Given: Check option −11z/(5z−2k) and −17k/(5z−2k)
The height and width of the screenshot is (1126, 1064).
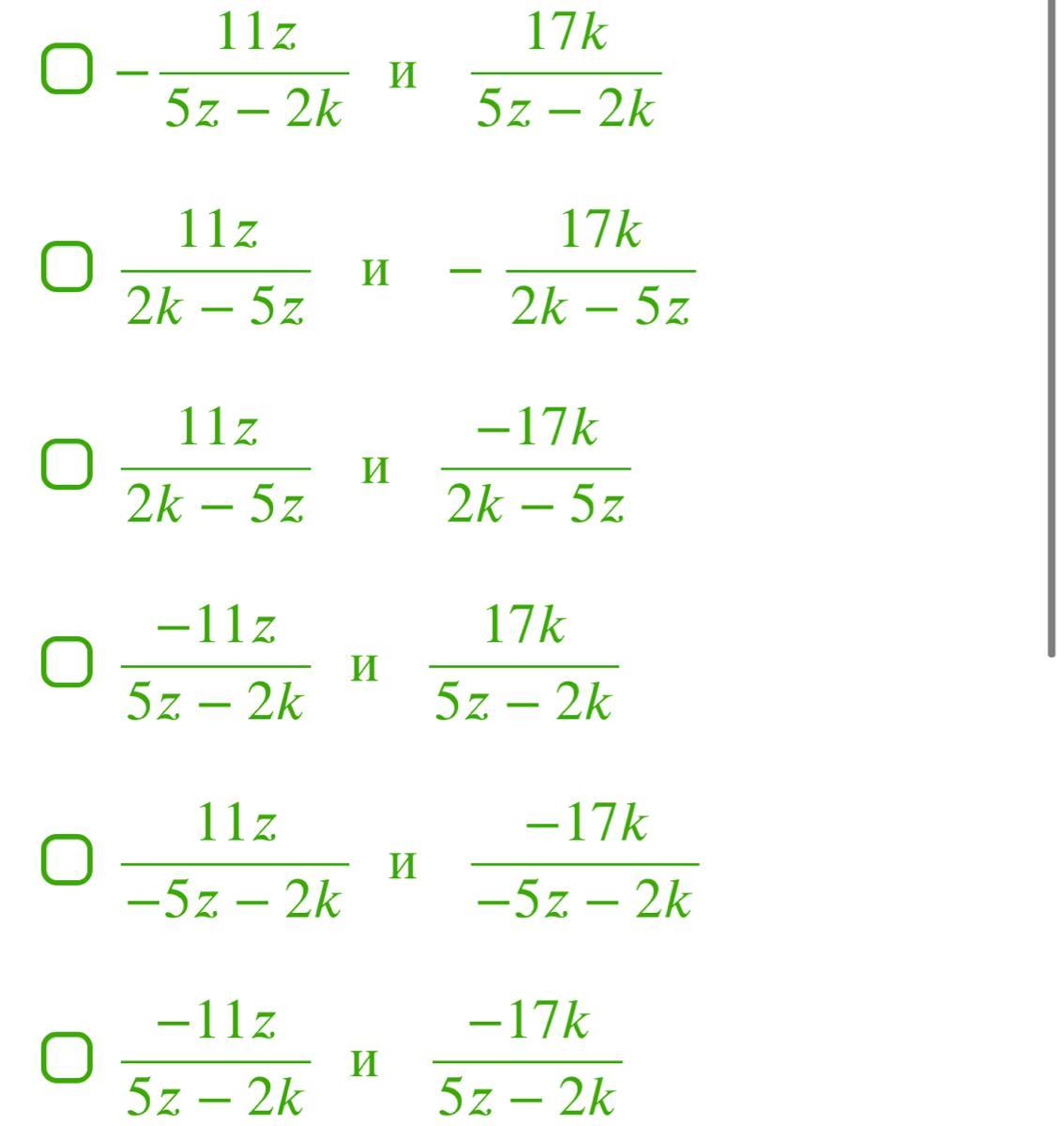Looking at the screenshot, I should [x=67, y=1058].
